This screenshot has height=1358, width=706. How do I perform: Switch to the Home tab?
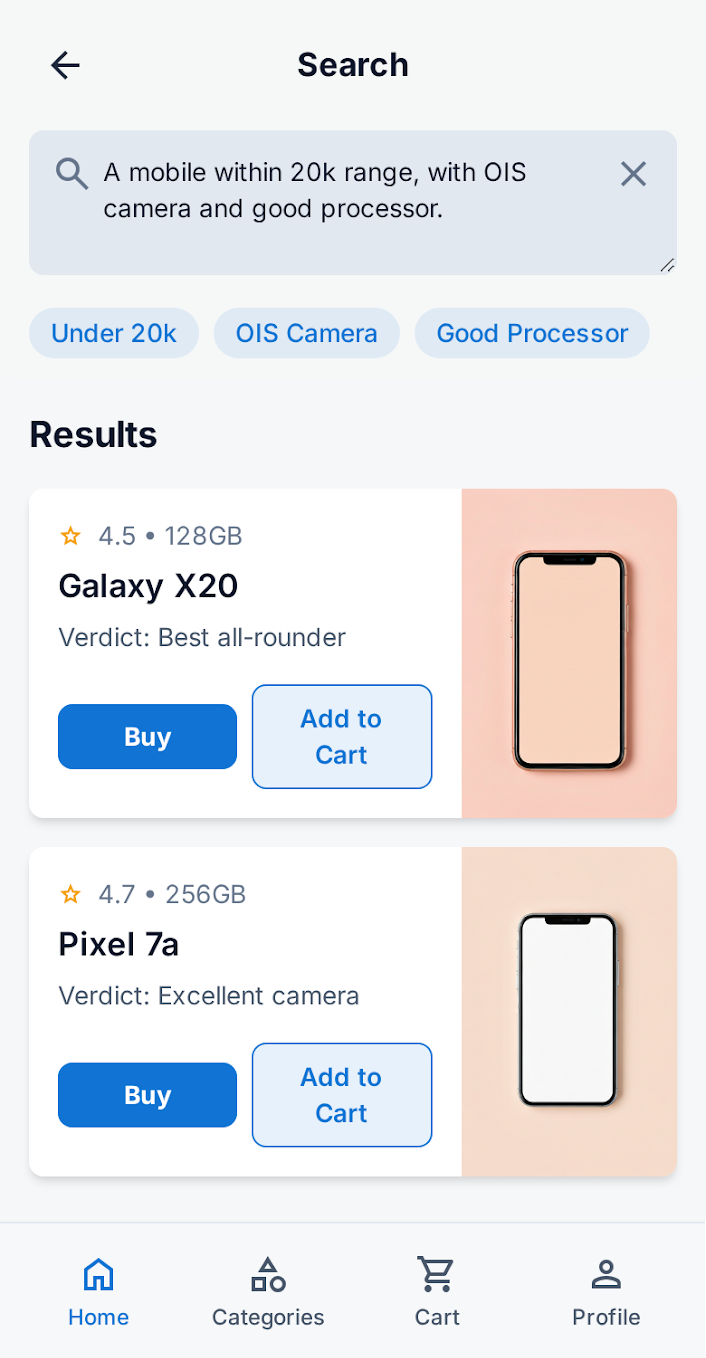pyautogui.click(x=98, y=1291)
